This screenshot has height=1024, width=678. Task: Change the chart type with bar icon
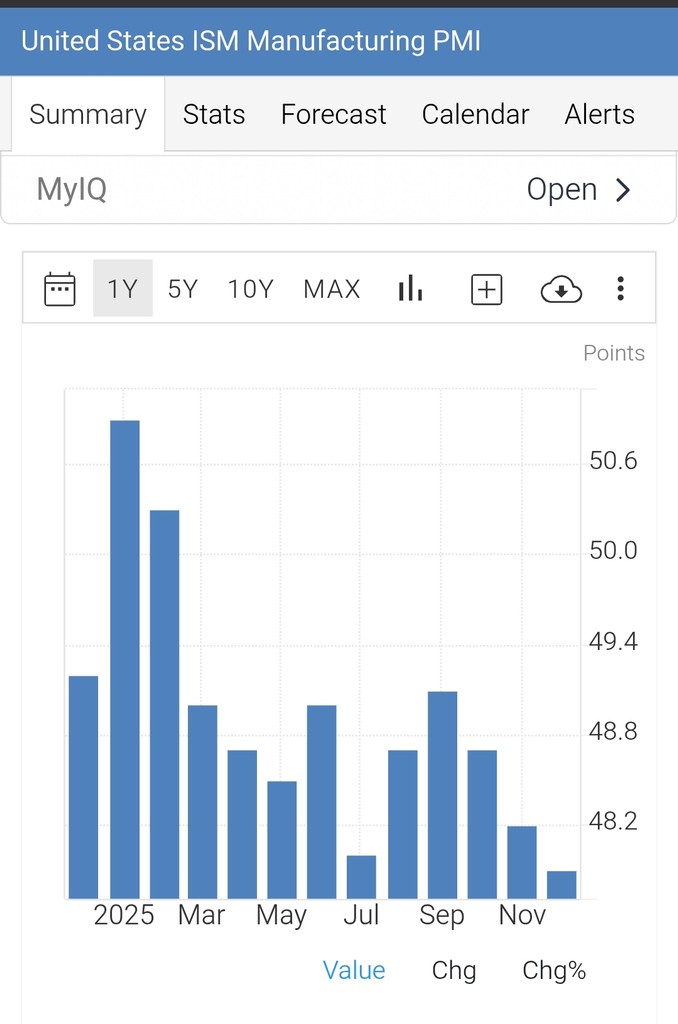410,289
